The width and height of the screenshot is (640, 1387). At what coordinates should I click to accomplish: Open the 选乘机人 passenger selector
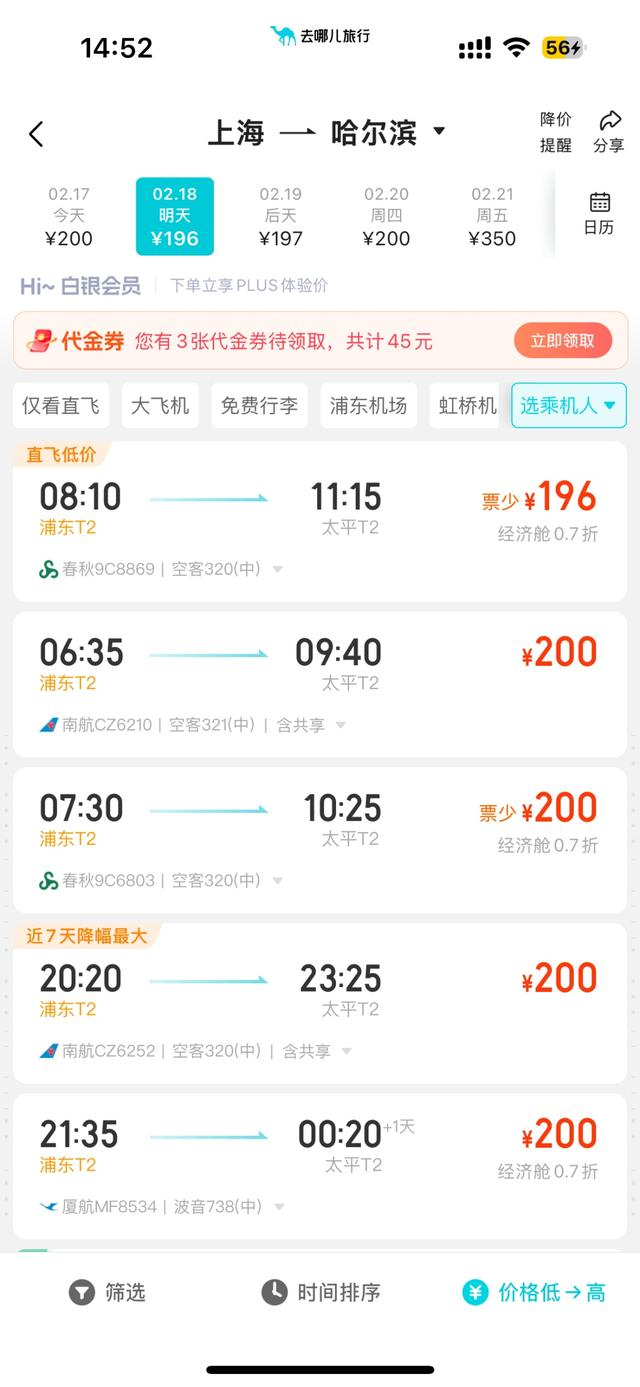(569, 405)
